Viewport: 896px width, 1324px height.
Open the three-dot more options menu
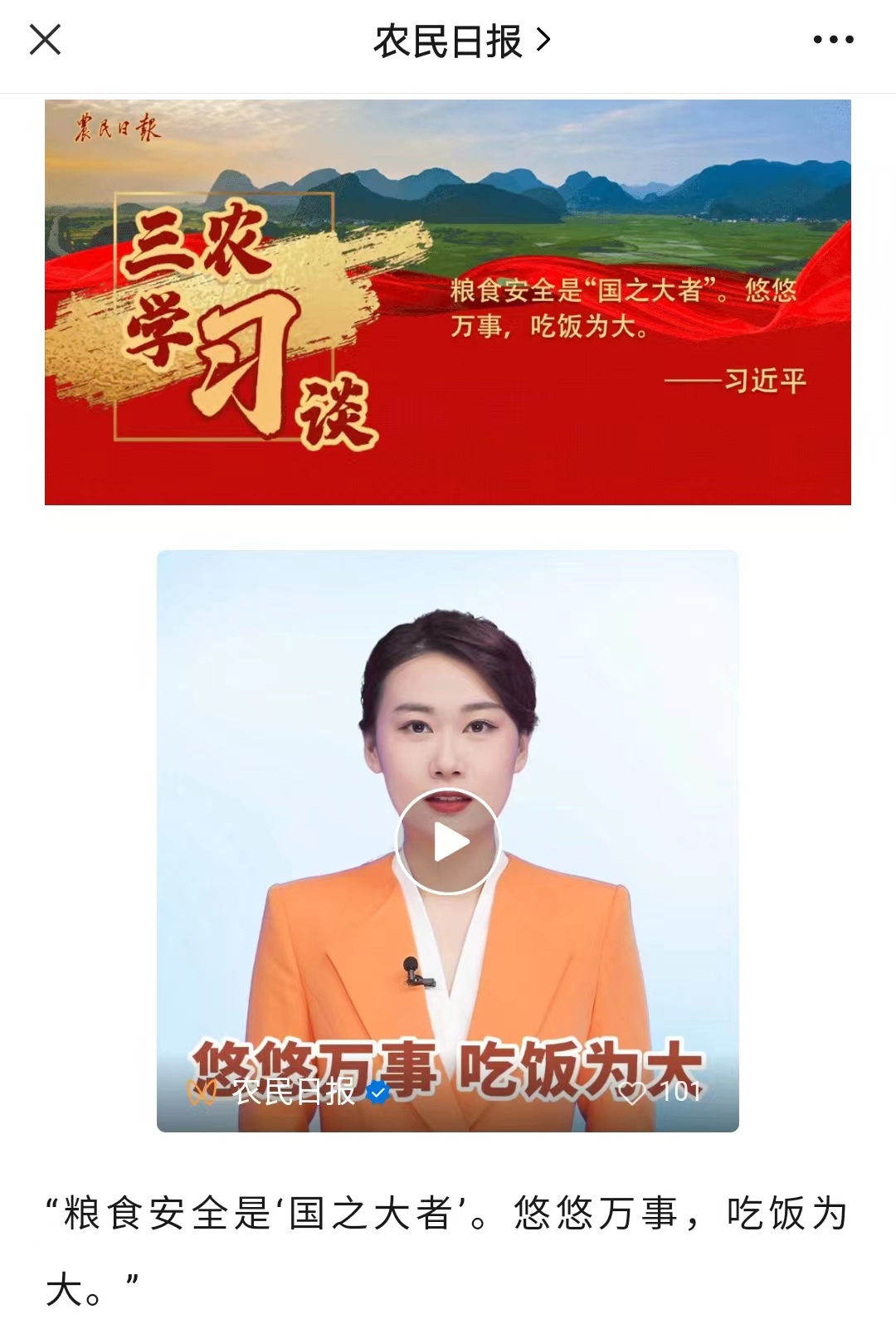click(x=833, y=40)
